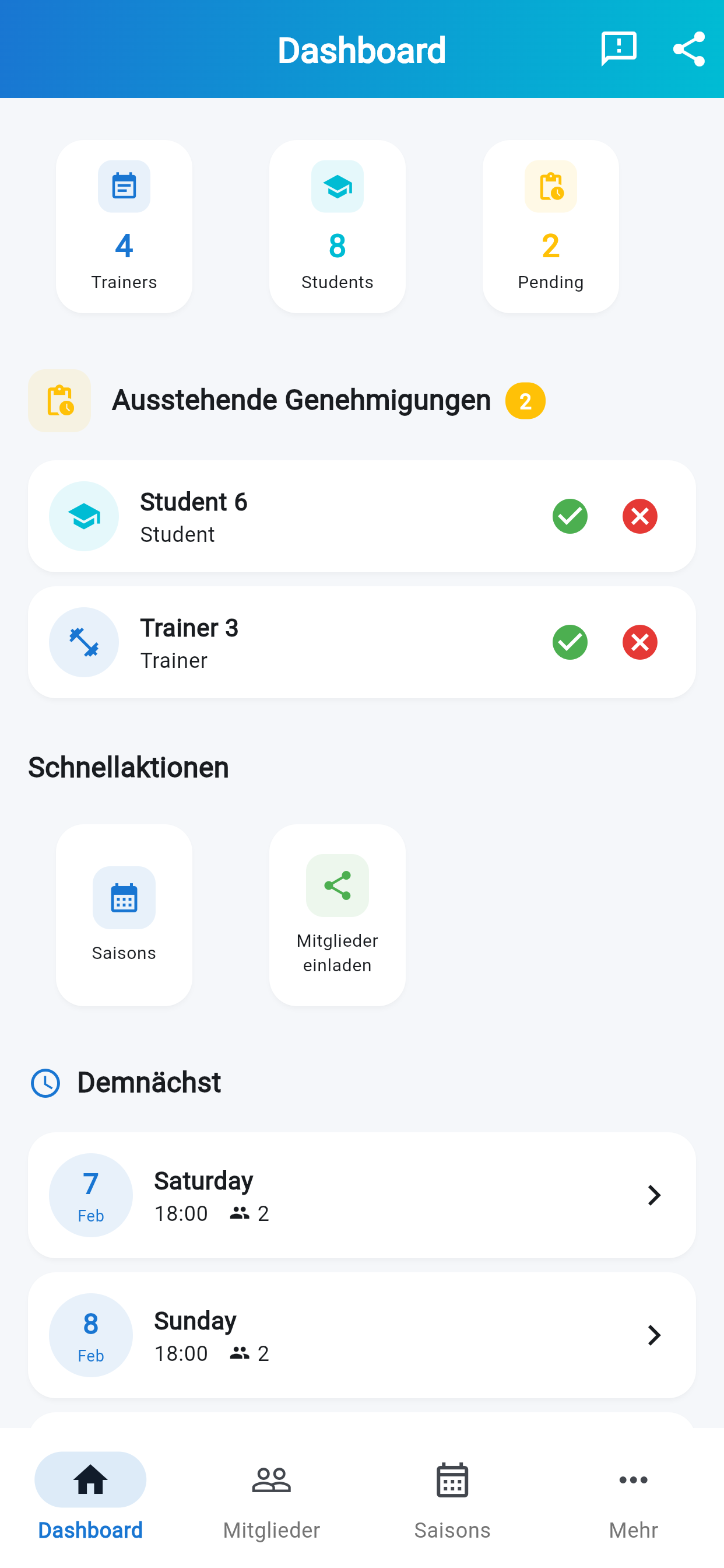Click the yellow badge showing 2 pending approvals
Image resolution: width=724 pixels, height=1568 pixels.
click(525, 400)
